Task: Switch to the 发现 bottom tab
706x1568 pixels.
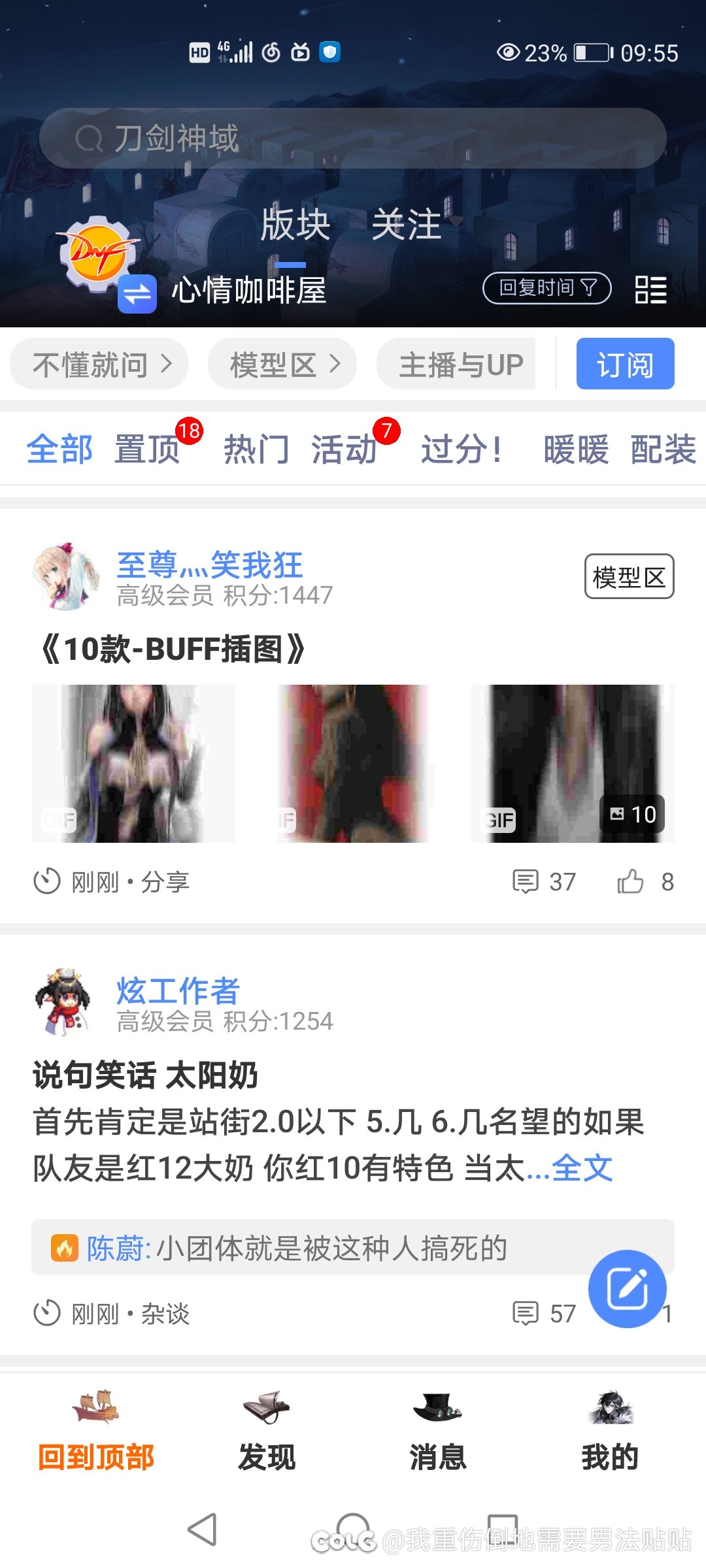Action: tap(267, 1431)
